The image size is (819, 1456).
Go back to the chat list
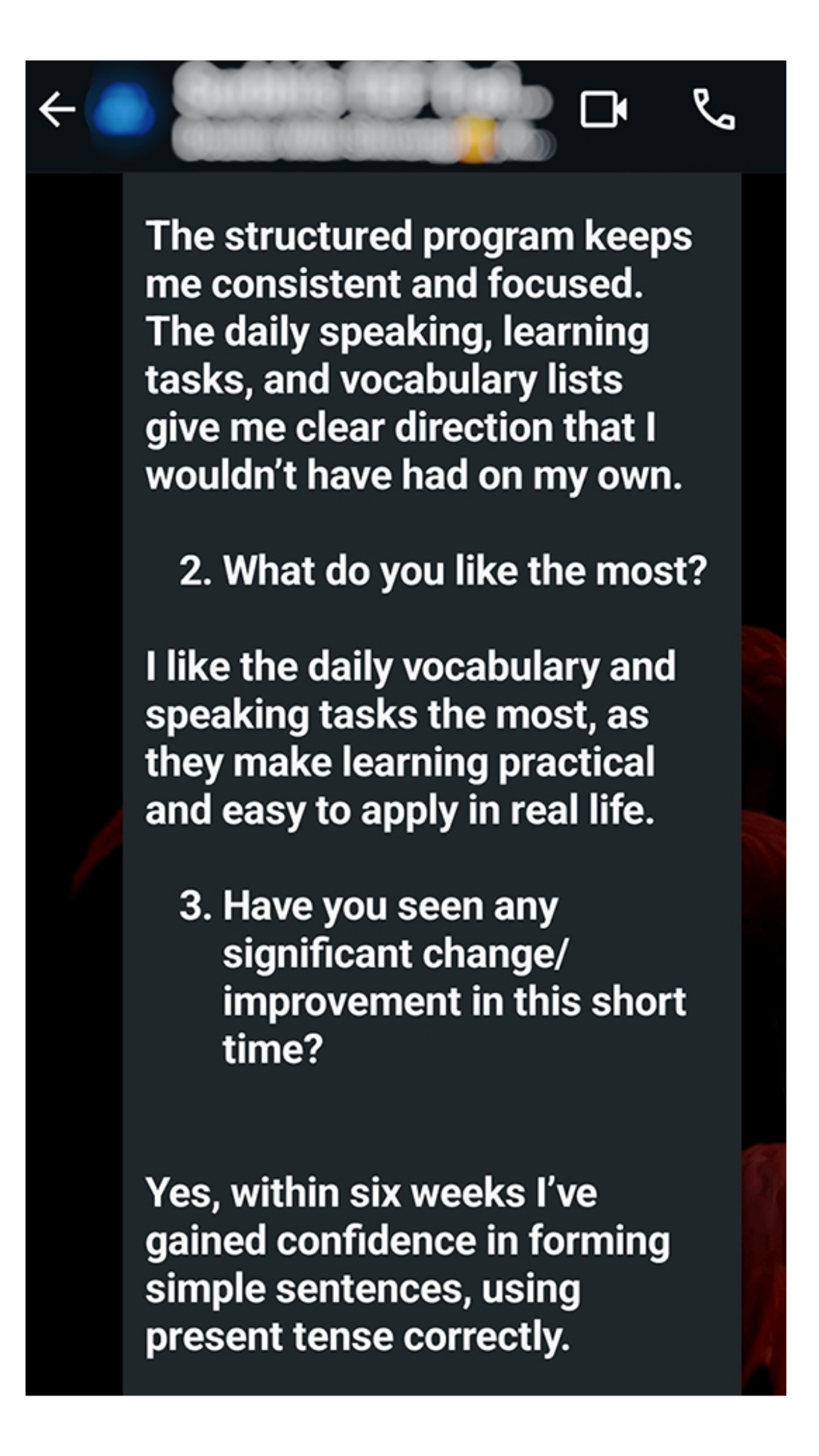click(x=57, y=109)
